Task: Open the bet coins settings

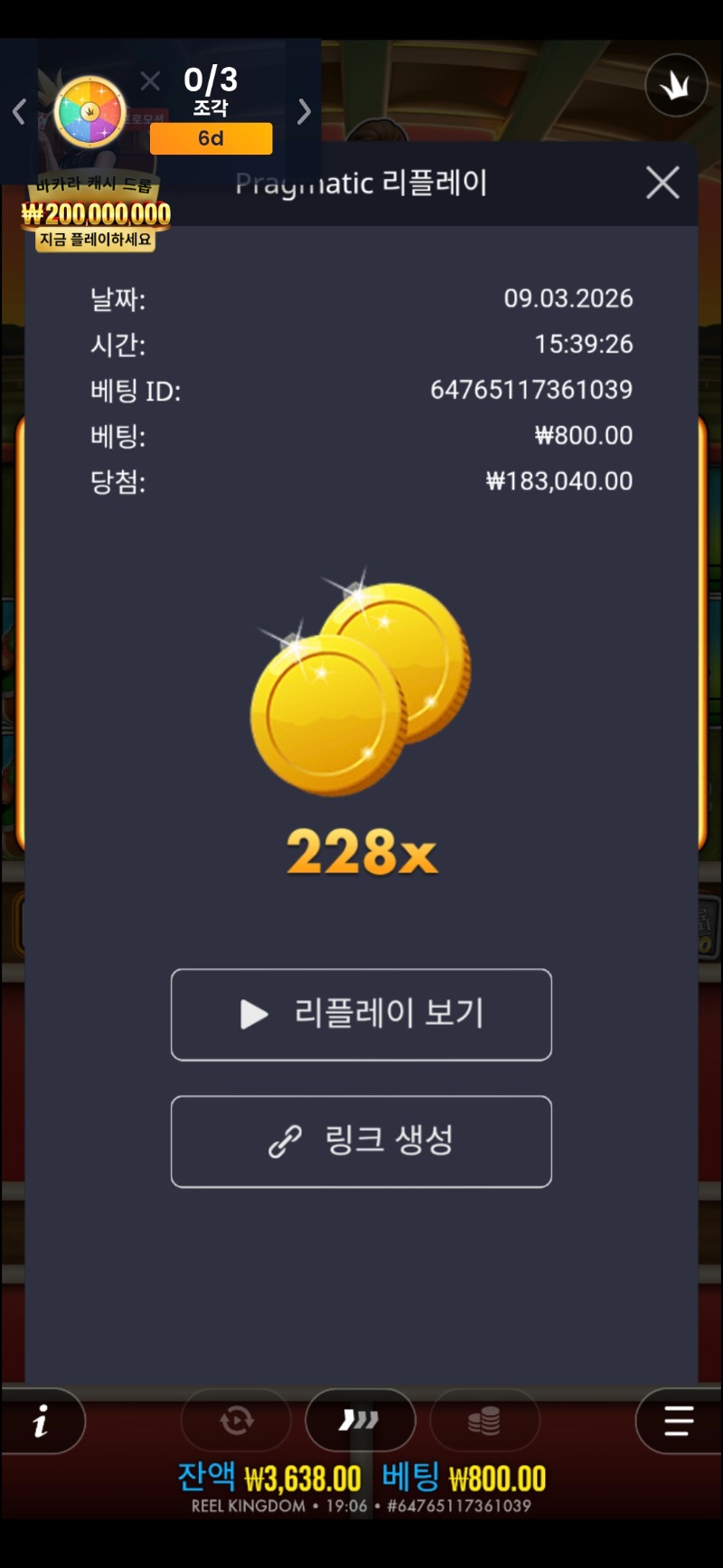Action: (484, 1421)
